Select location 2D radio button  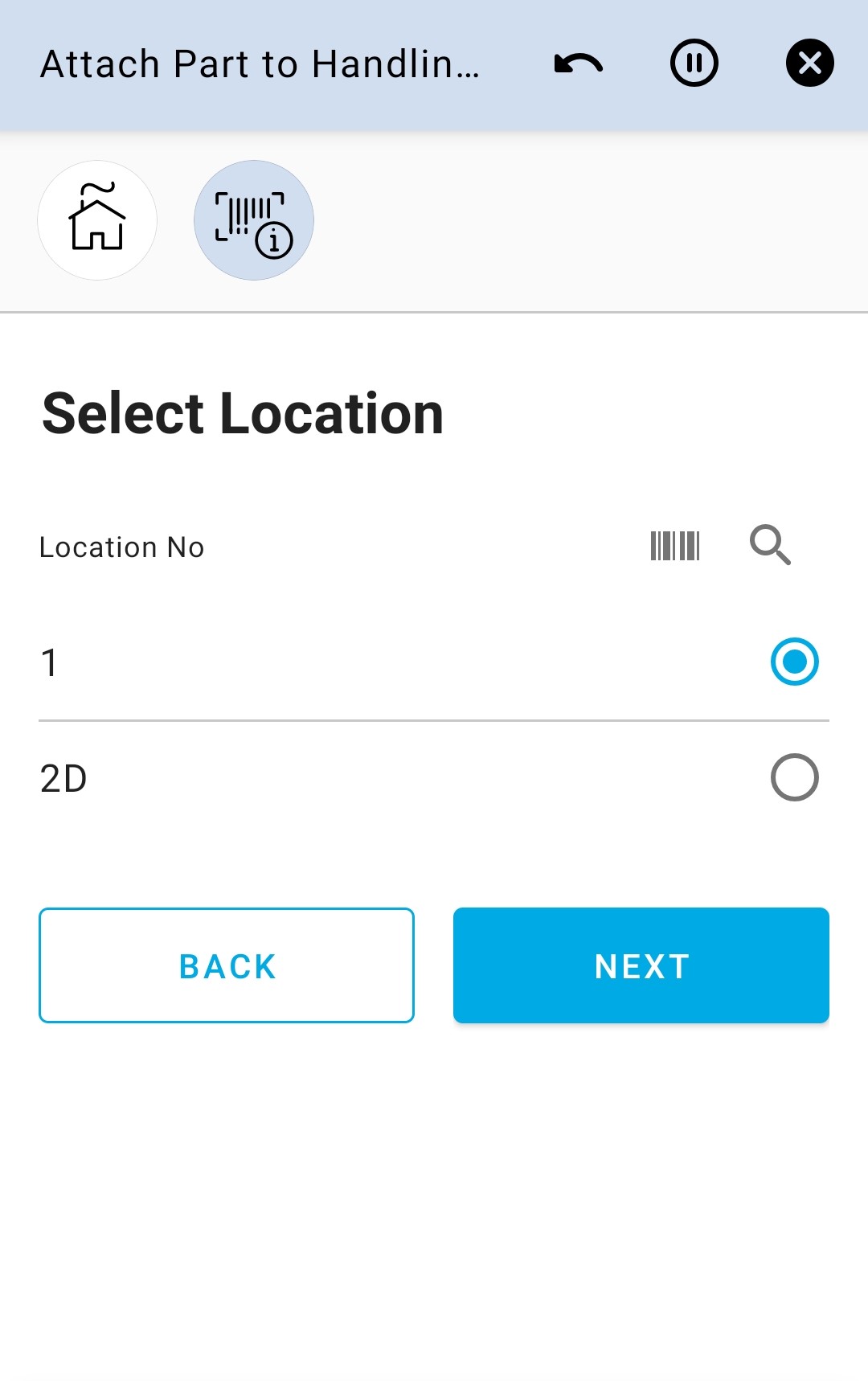[x=794, y=777]
